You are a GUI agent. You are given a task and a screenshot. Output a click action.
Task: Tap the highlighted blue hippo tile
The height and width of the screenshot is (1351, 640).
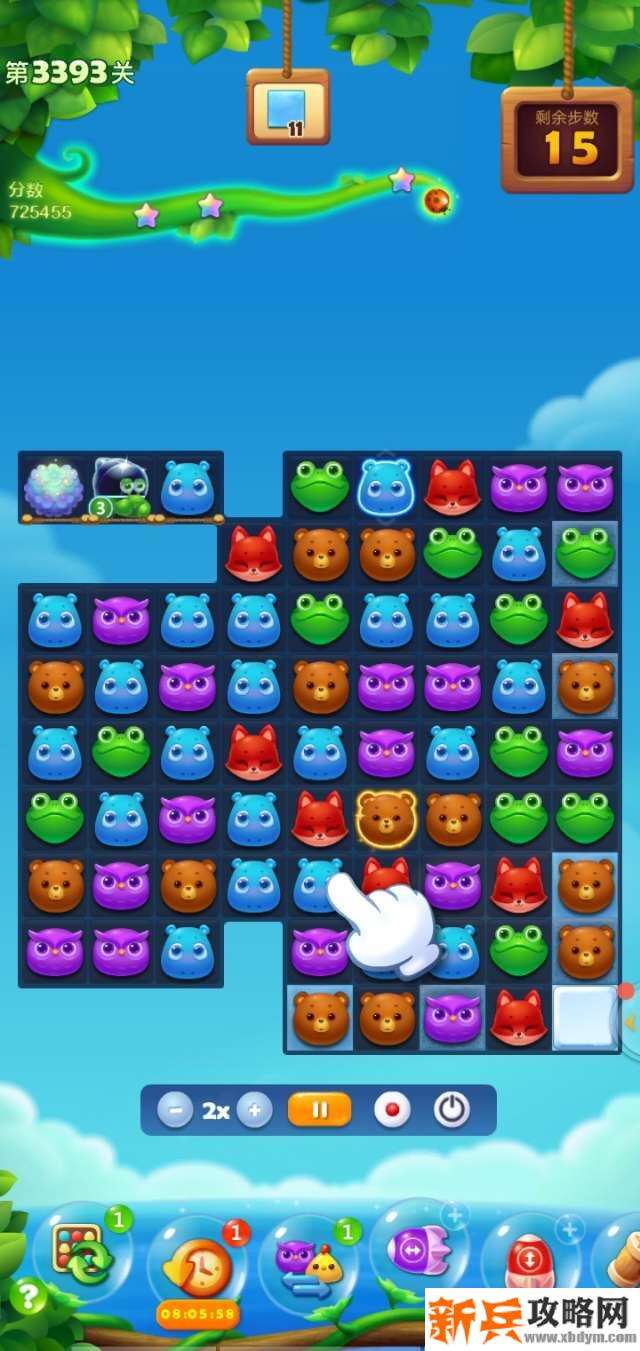[x=386, y=488]
